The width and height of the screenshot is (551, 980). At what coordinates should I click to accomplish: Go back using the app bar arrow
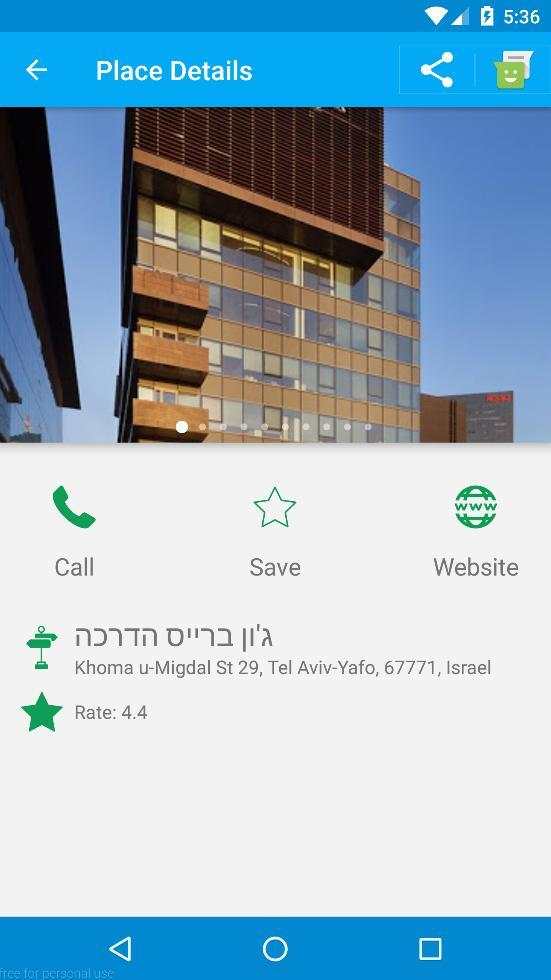click(x=36, y=70)
